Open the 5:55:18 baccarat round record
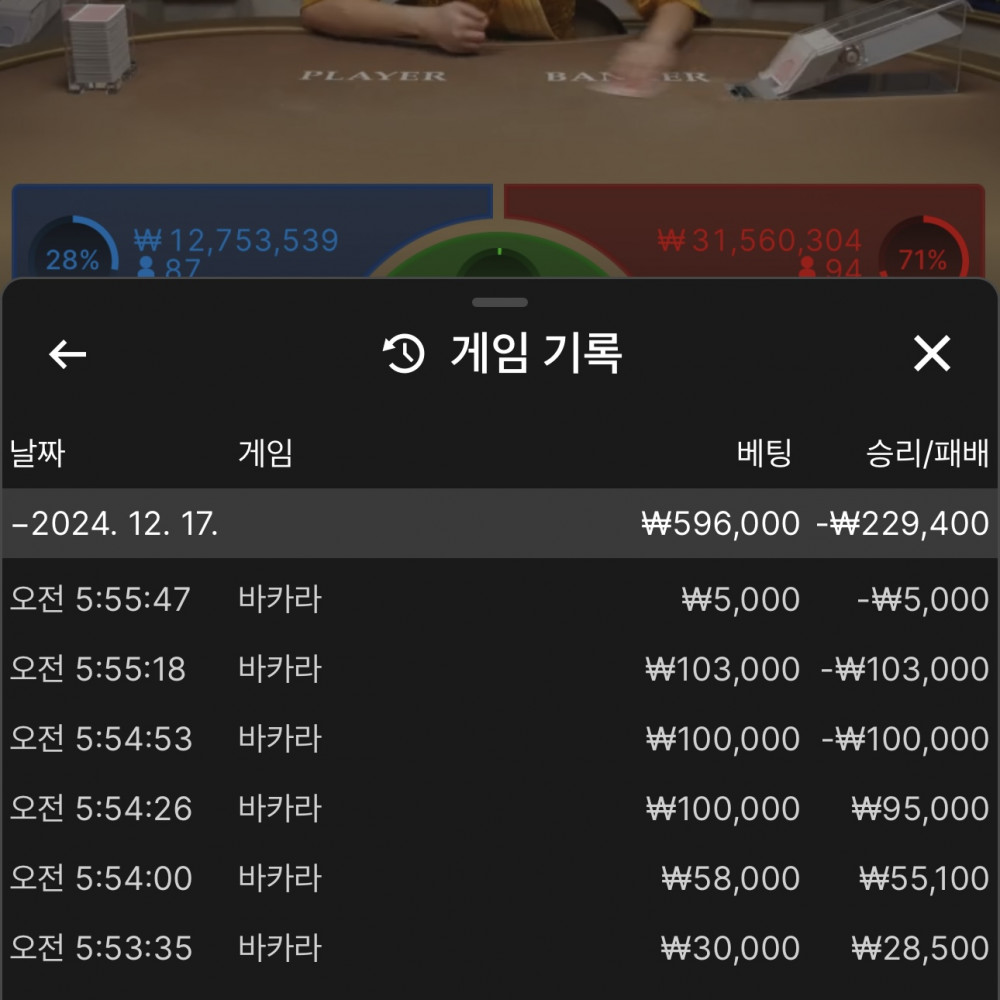Viewport: 1000px width, 1000px height. click(500, 669)
